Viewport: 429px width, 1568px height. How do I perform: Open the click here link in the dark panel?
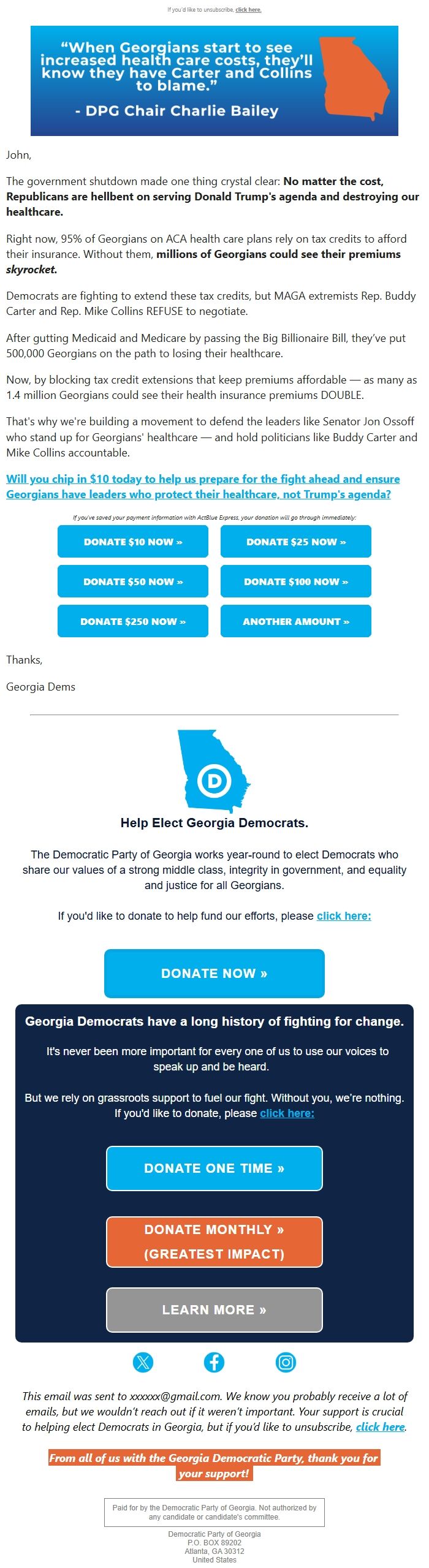tap(287, 1113)
